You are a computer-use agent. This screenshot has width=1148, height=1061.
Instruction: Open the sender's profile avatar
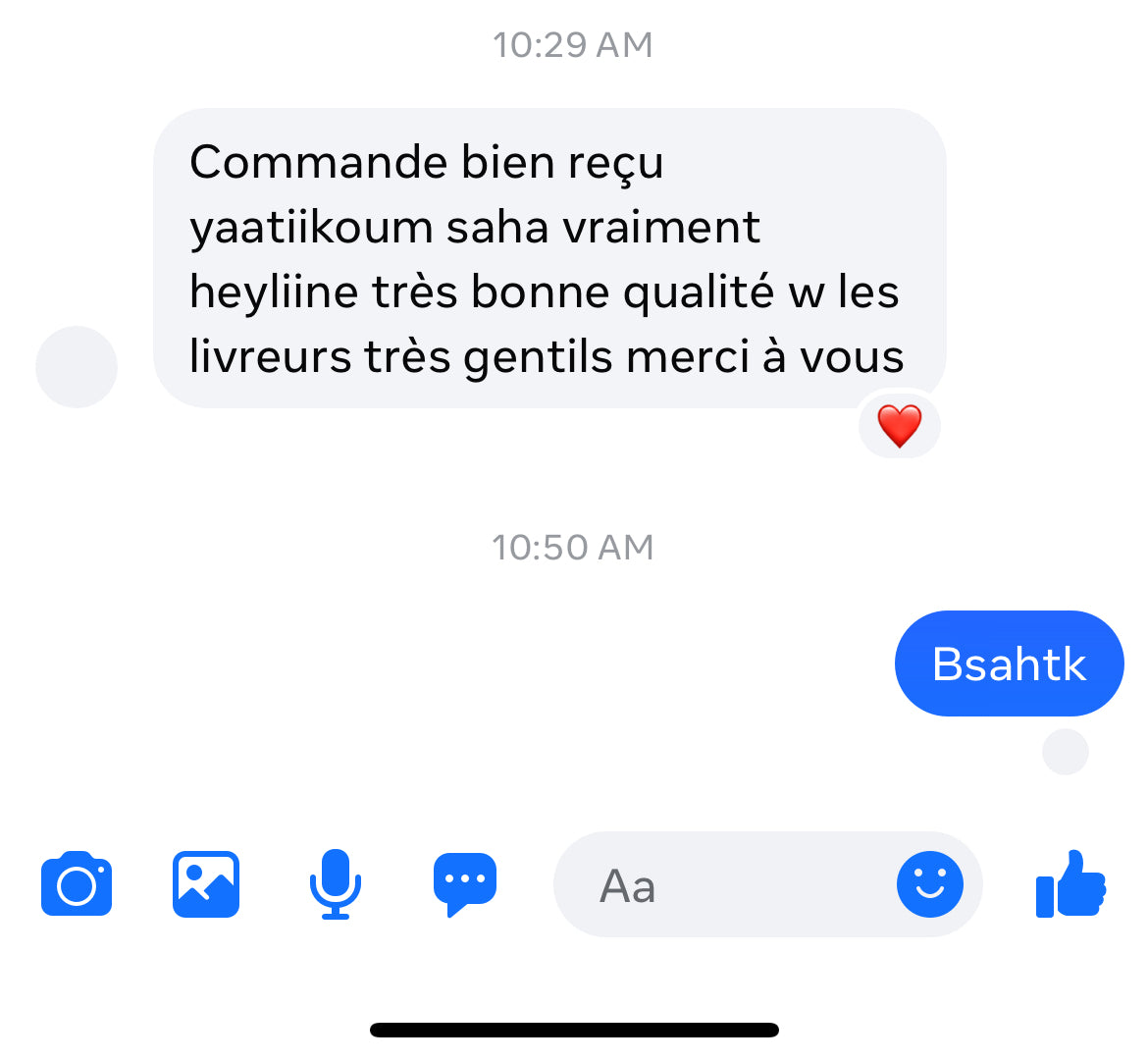point(77,367)
